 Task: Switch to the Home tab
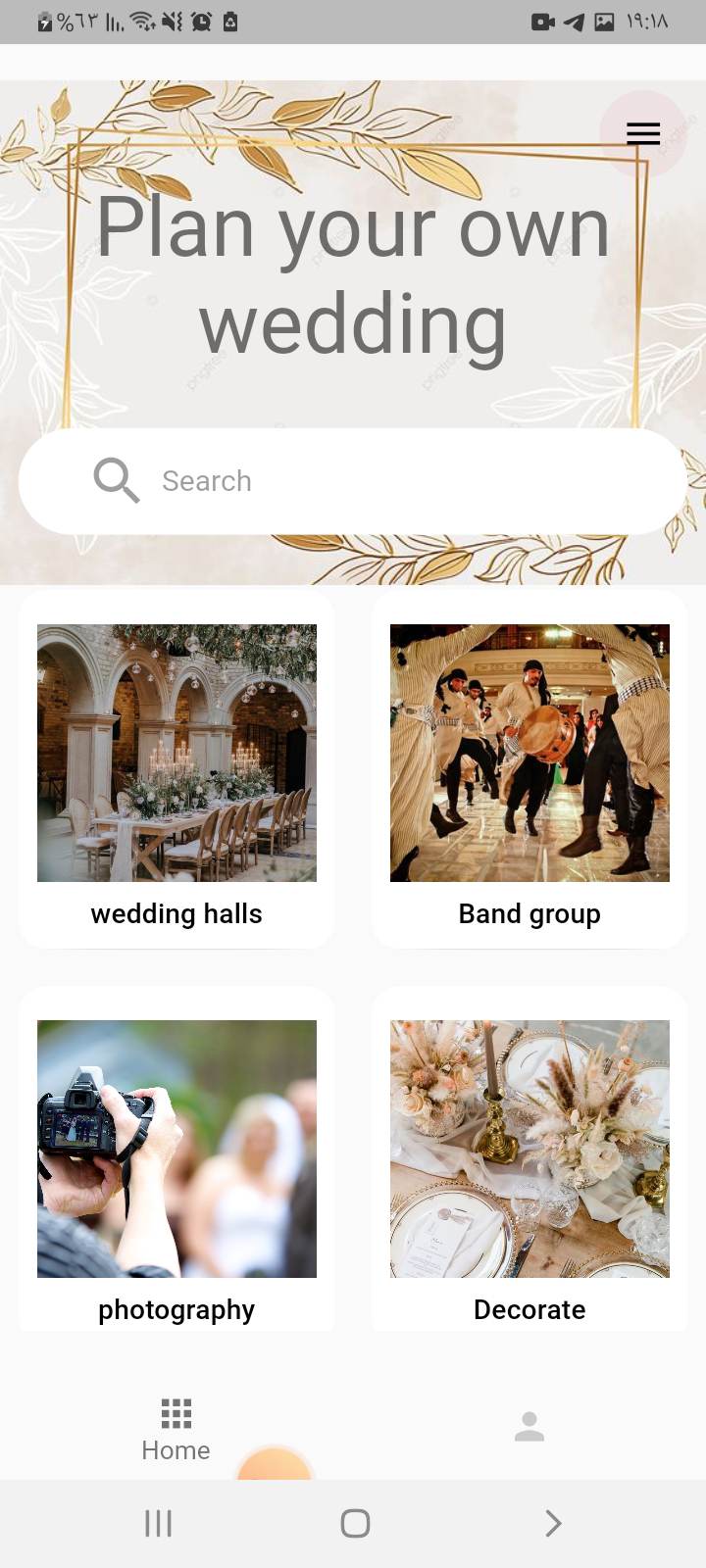click(x=176, y=1429)
